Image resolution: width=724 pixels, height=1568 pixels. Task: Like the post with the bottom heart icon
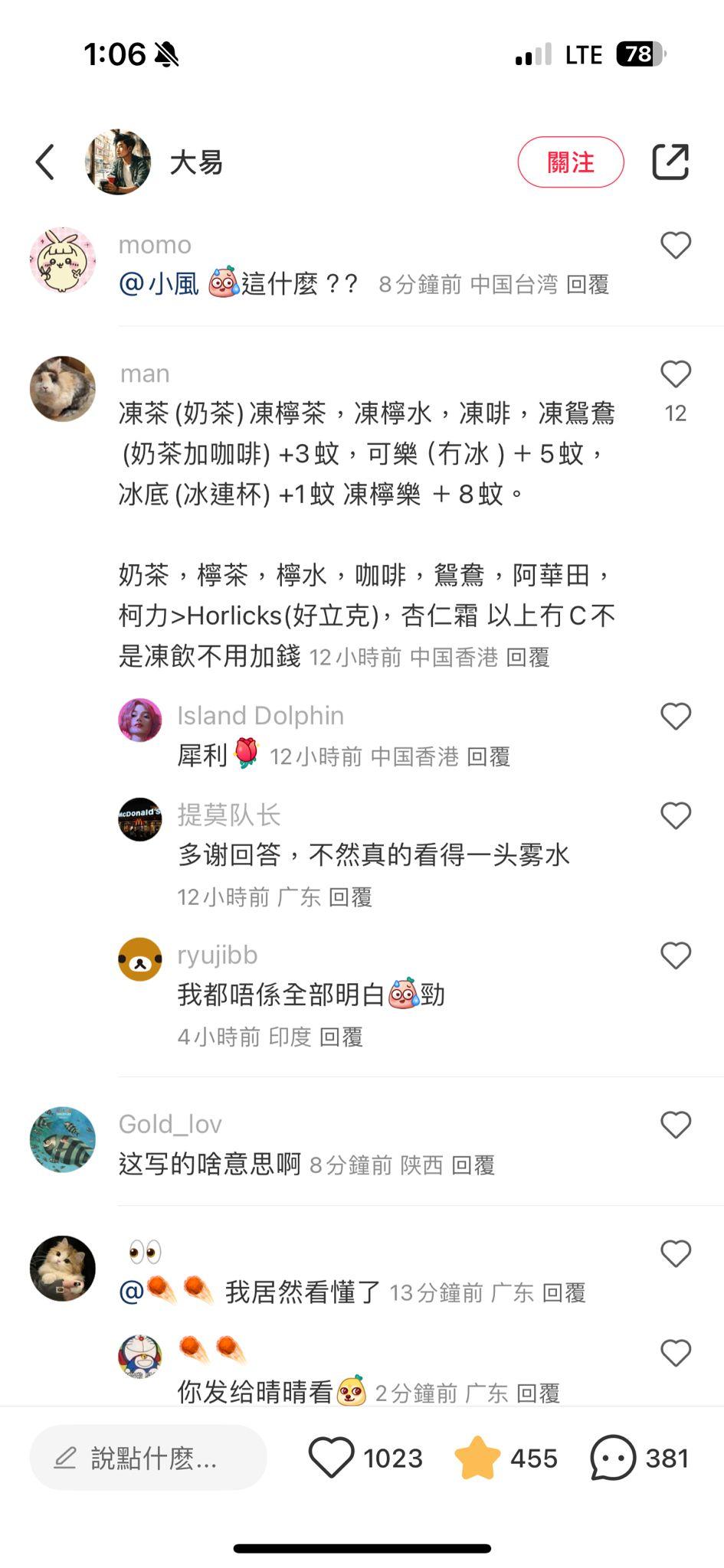tap(331, 1458)
